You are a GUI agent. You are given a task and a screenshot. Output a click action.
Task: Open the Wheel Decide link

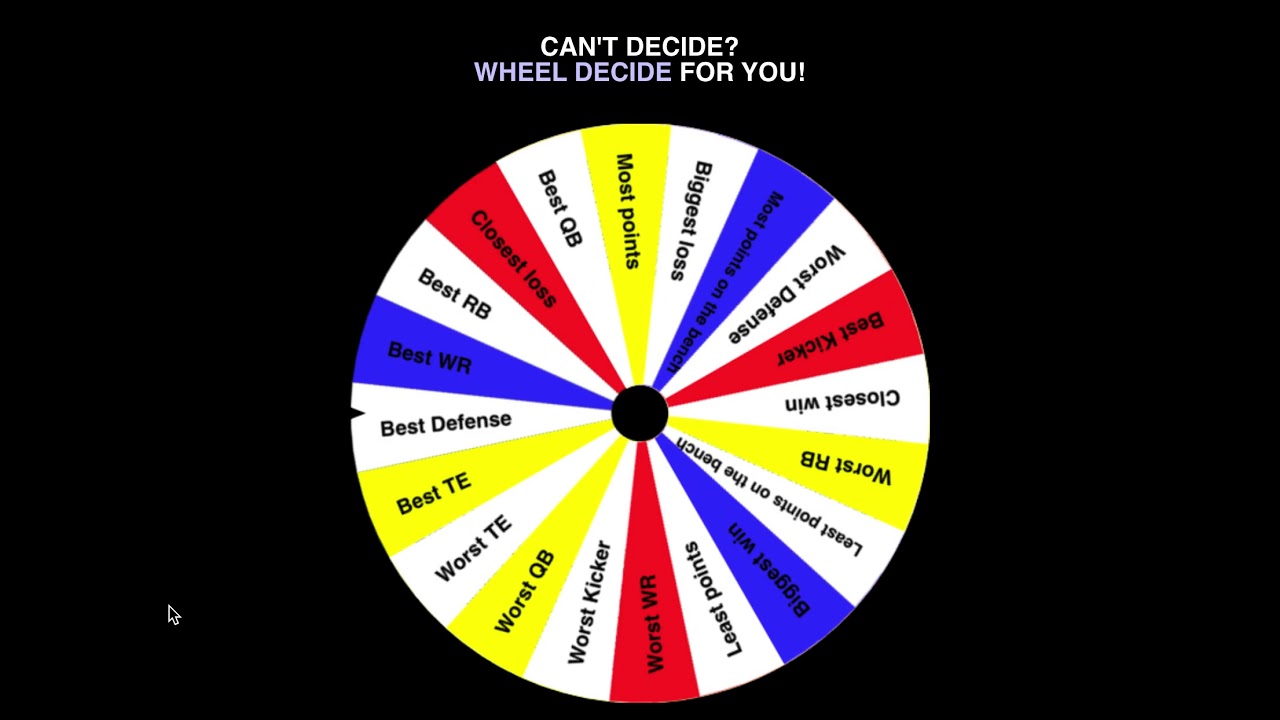572,73
